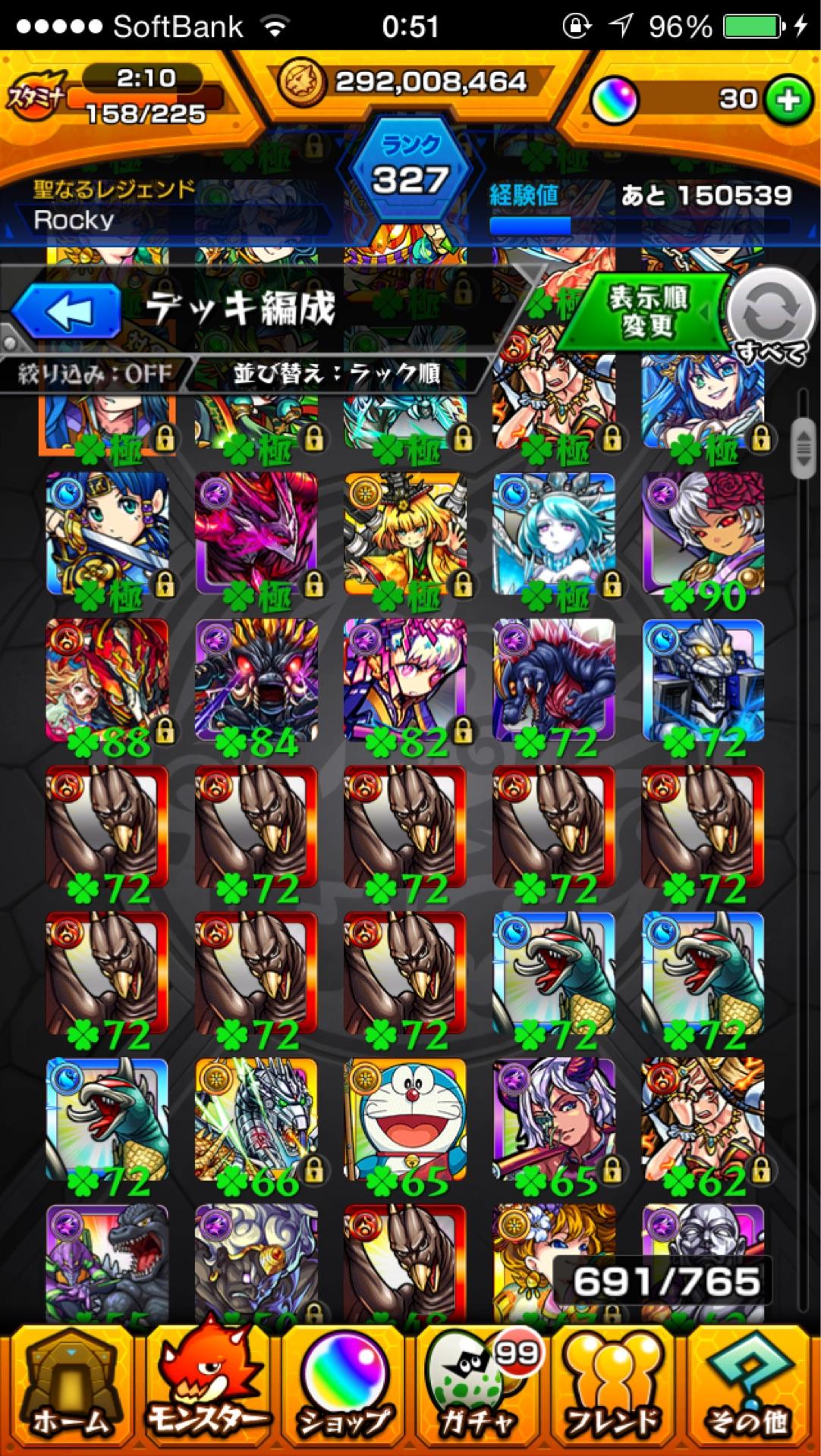Select the mecha dragon with luck 66
The height and width of the screenshot is (1456, 821).
click(x=256, y=1121)
